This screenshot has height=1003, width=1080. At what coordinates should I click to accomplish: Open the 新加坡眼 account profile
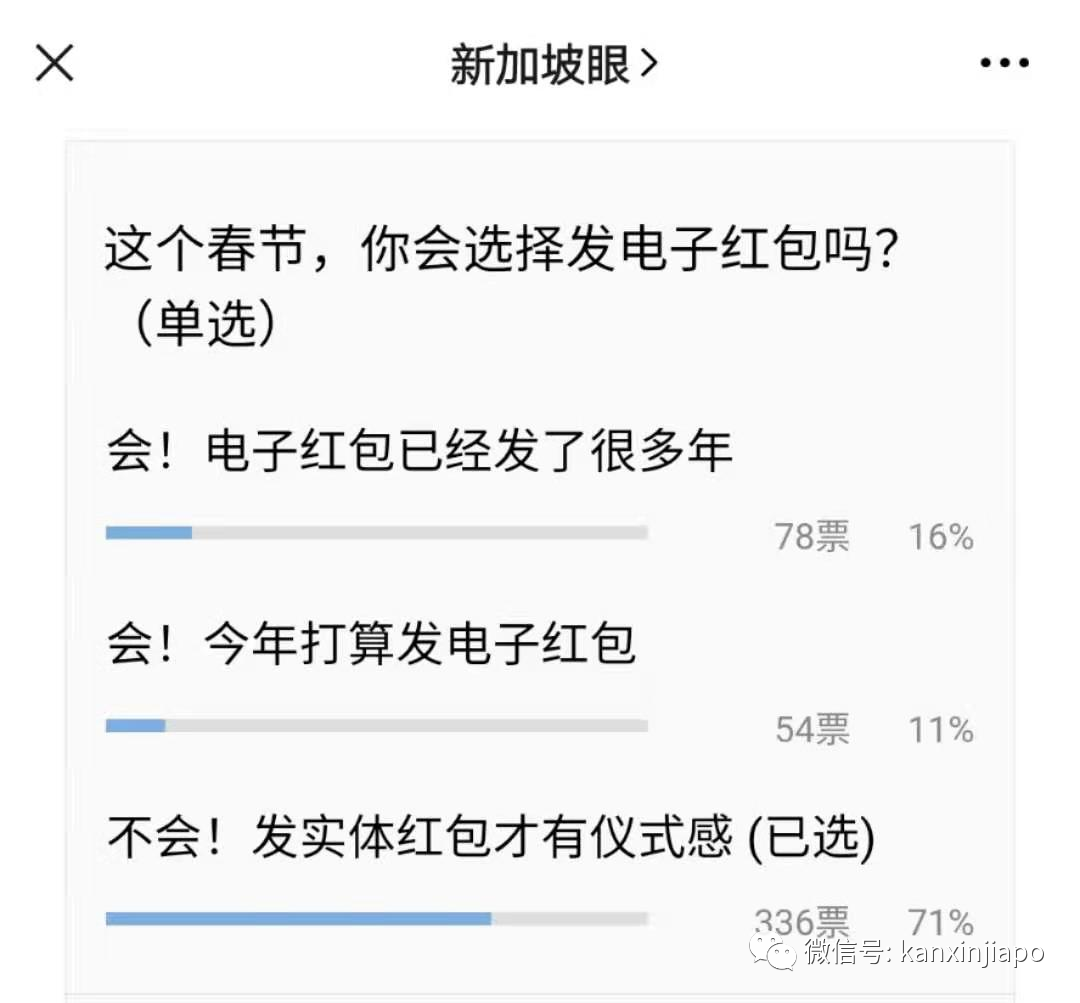(x=553, y=66)
